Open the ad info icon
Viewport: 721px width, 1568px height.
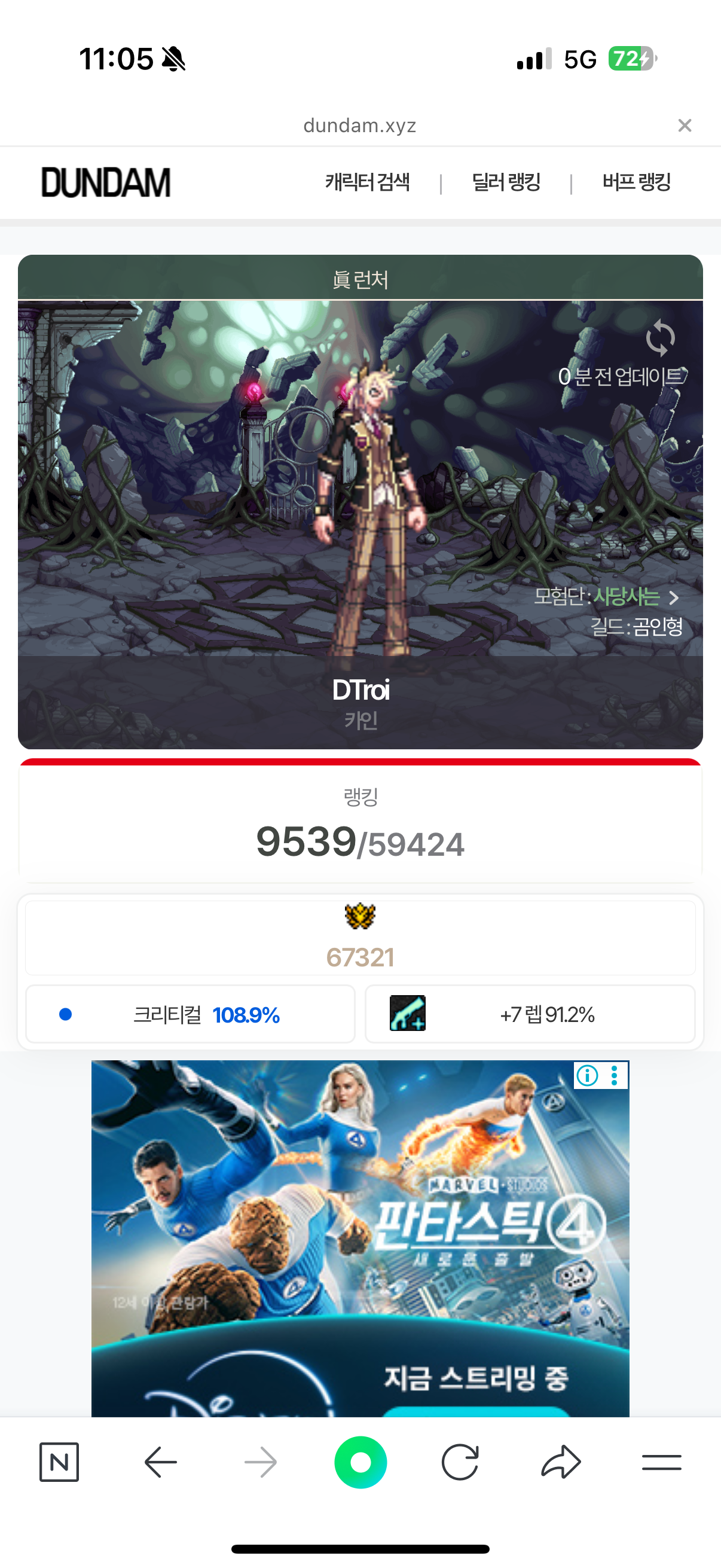tap(587, 1076)
